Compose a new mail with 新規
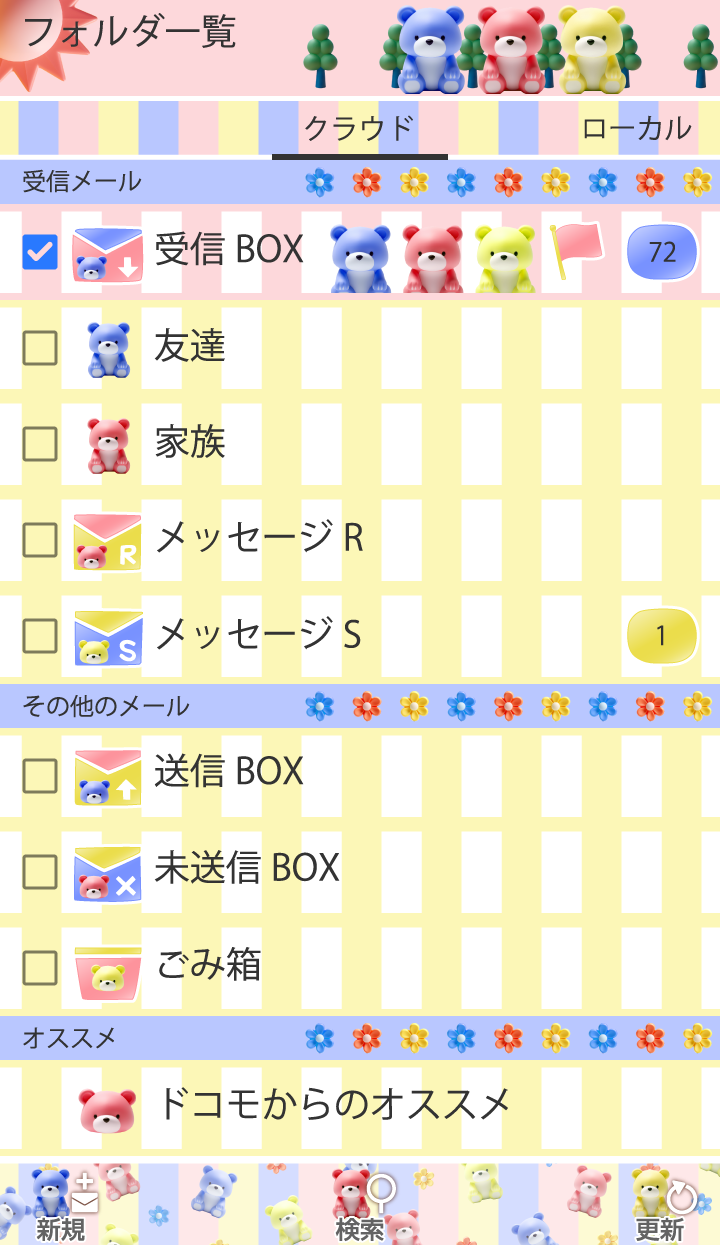Screen dimensions: 720x1252 coord(62,1206)
